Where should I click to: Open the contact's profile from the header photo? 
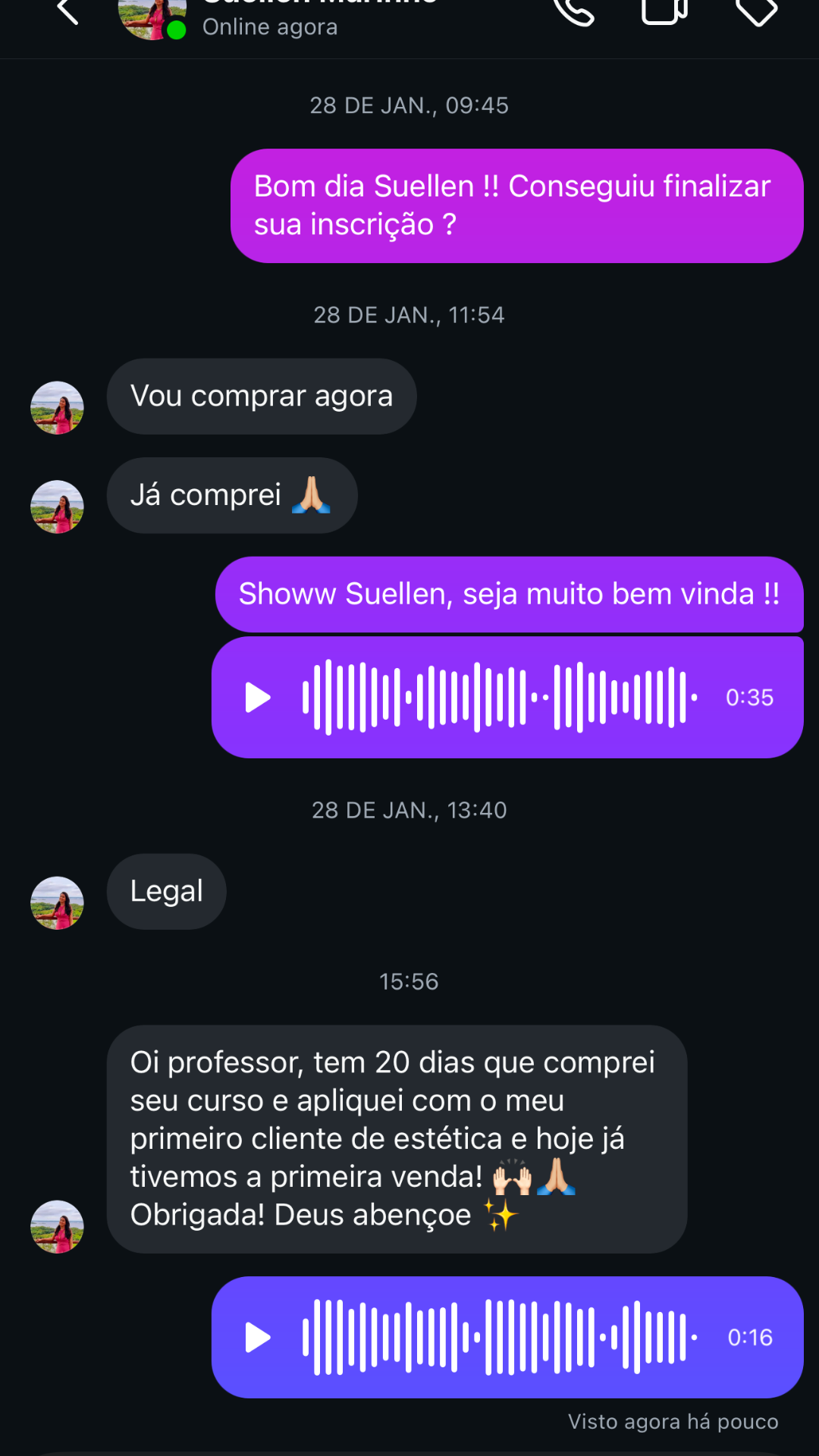pyautogui.click(x=152, y=17)
